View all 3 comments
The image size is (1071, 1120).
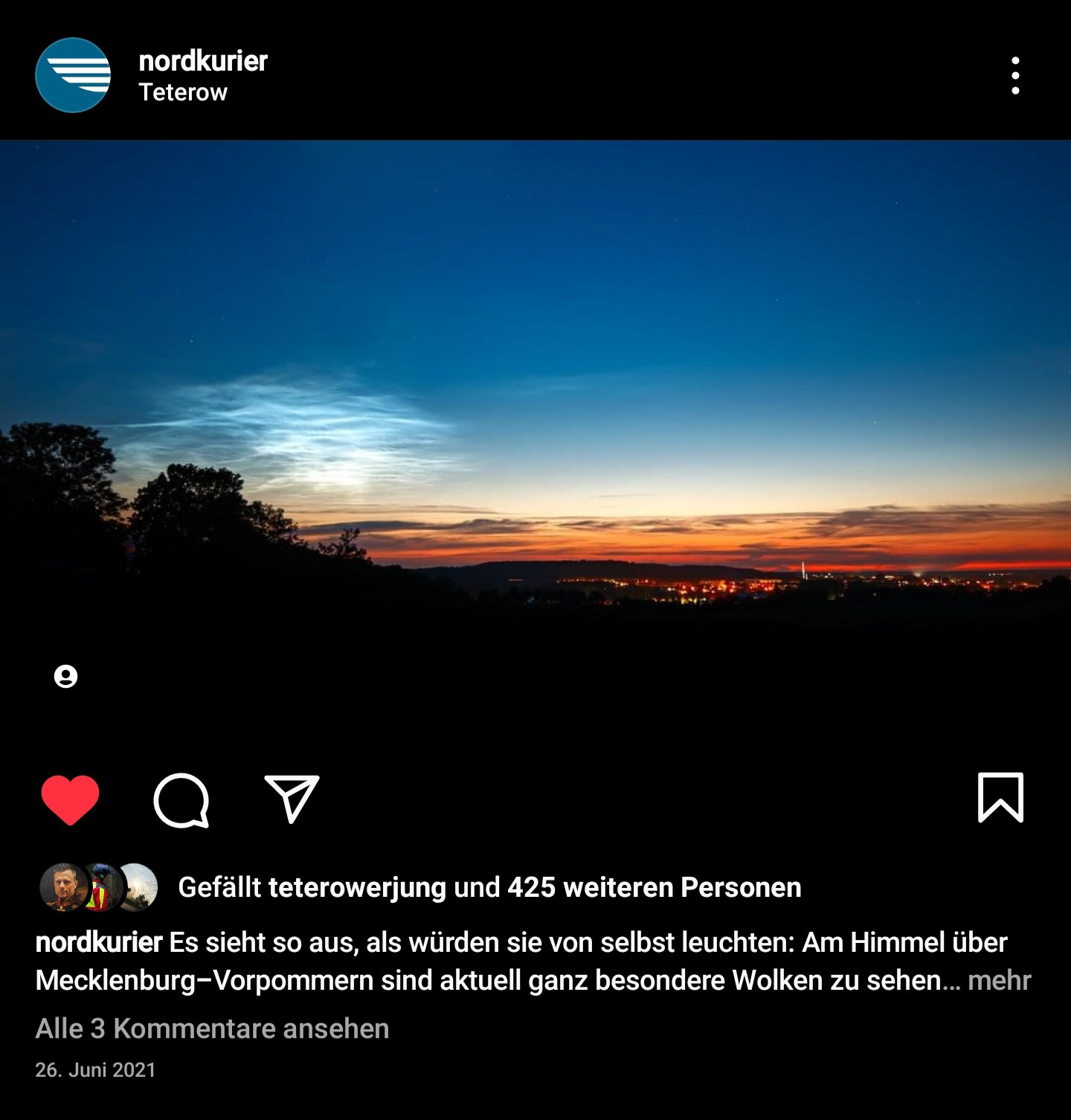point(212,1029)
